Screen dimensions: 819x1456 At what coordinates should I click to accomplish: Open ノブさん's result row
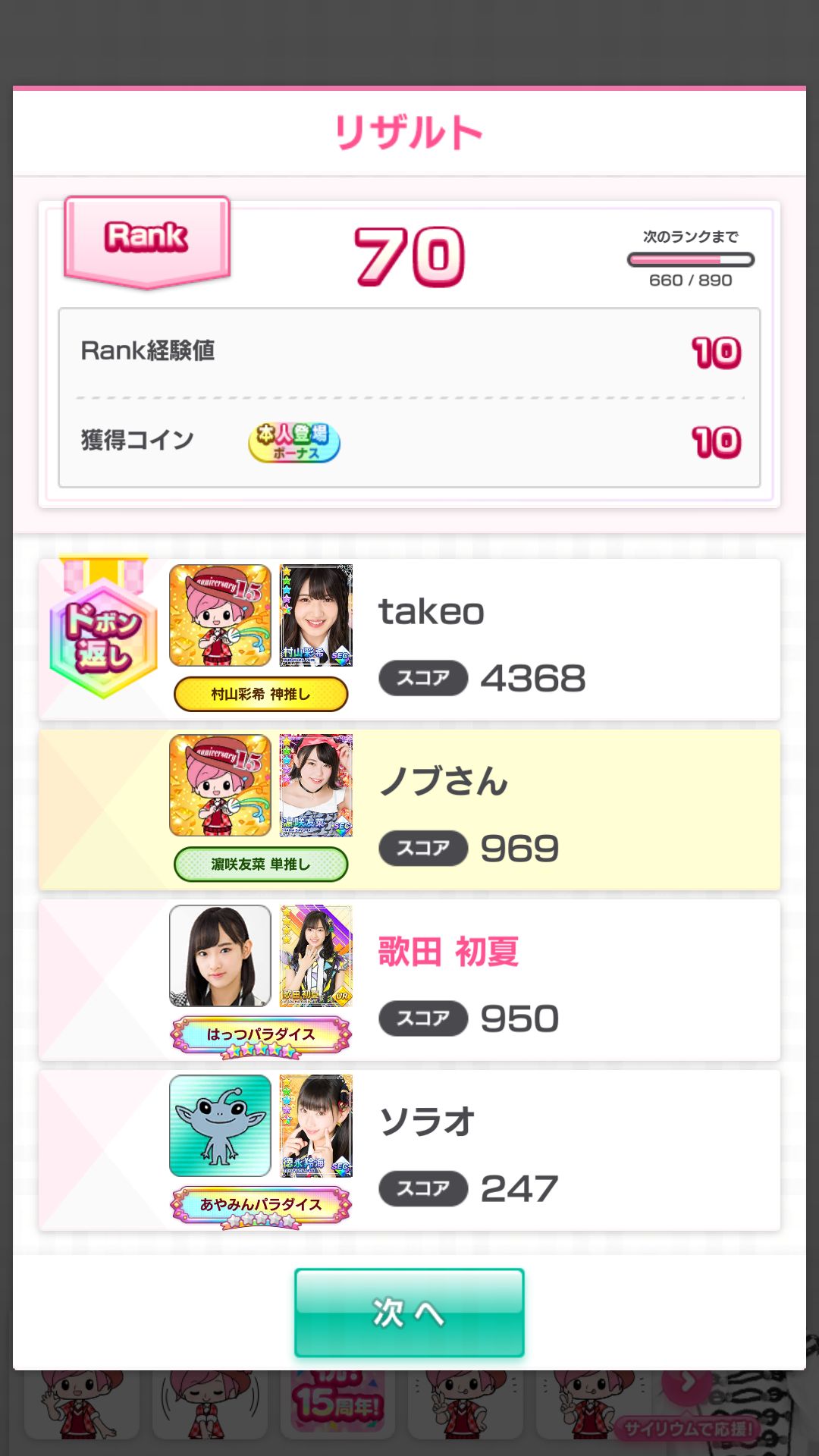click(x=409, y=809)
